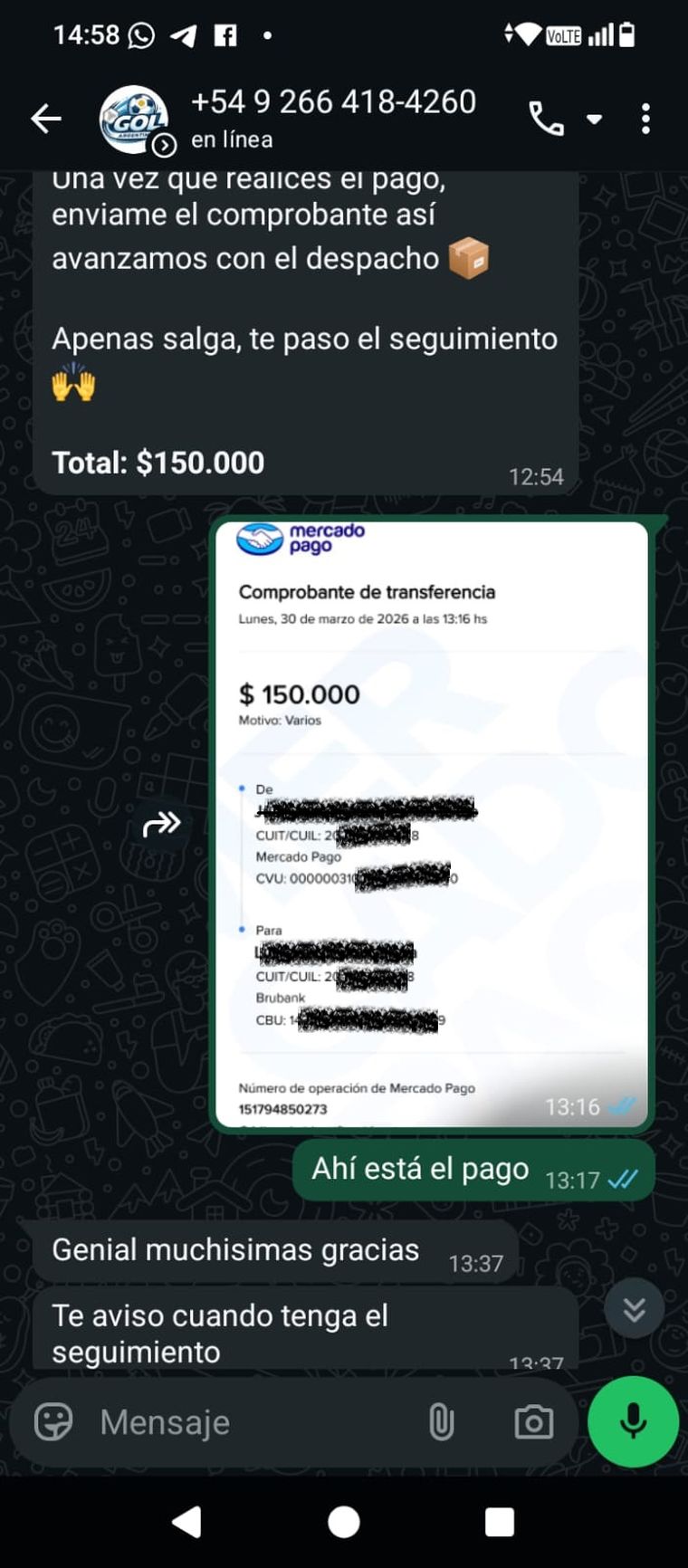Screen dimensions: 688x1568
Task: Attach a file with the paperclip
Action: [441, 1422]
